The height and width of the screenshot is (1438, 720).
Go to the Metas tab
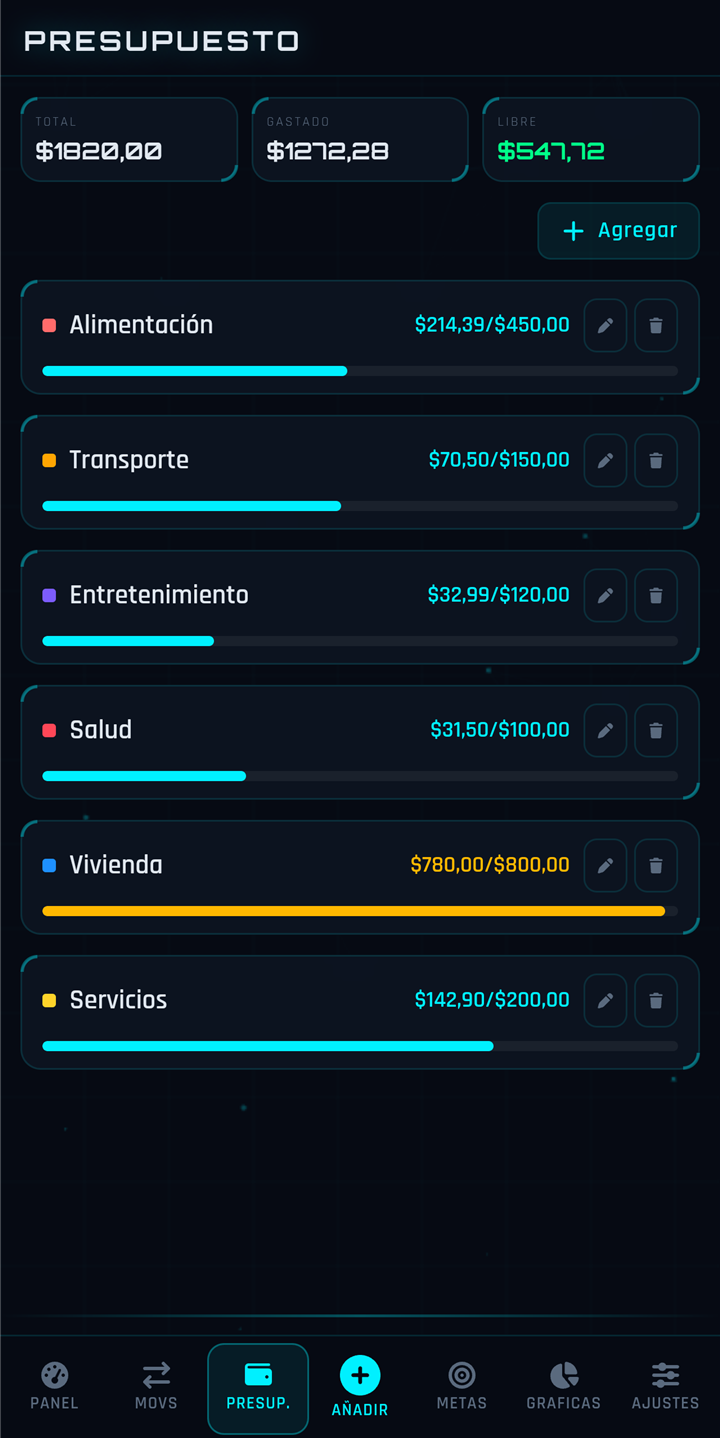point(462,1387)
